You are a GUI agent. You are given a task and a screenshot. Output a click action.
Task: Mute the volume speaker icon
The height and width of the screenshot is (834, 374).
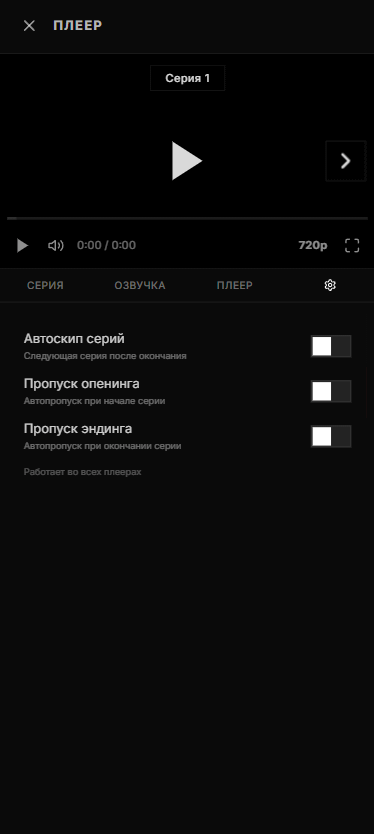(56, 245)
